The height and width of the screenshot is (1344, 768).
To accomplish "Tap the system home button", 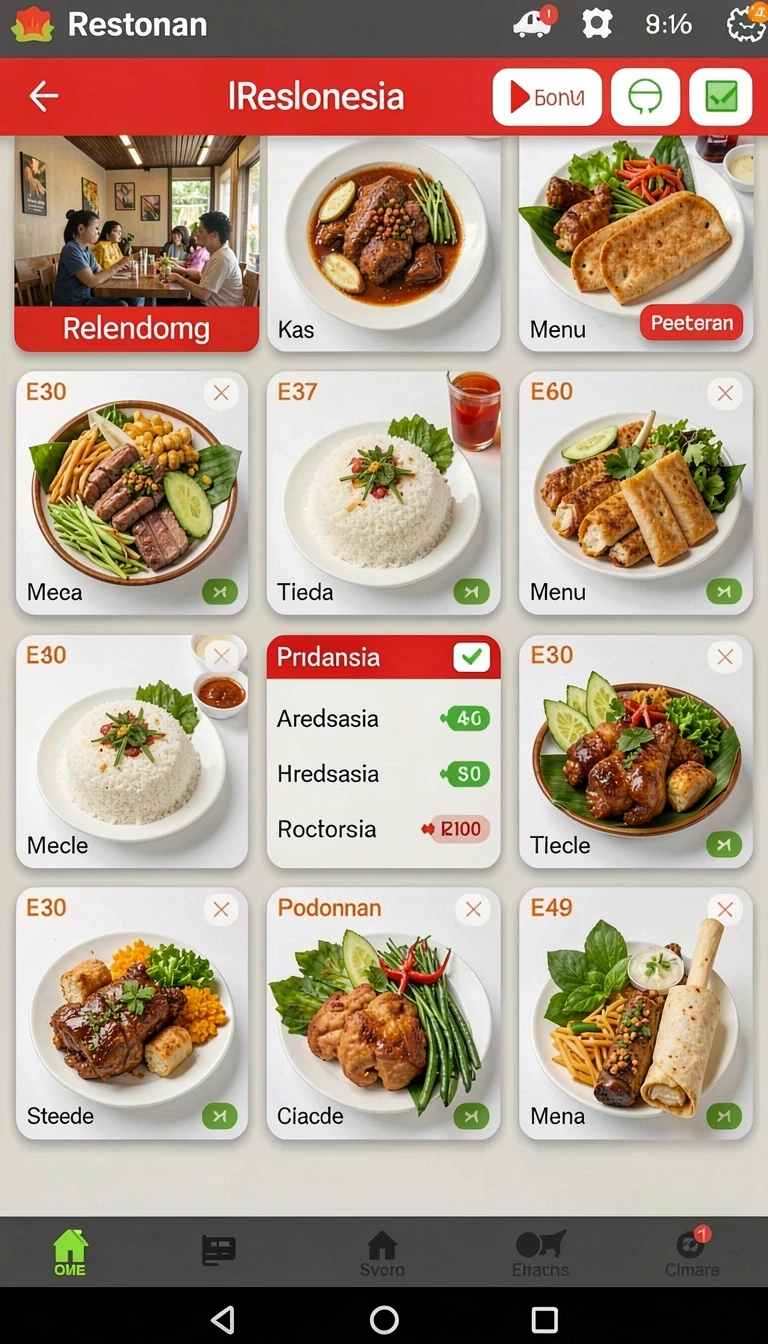I will tap(384, 1319).
